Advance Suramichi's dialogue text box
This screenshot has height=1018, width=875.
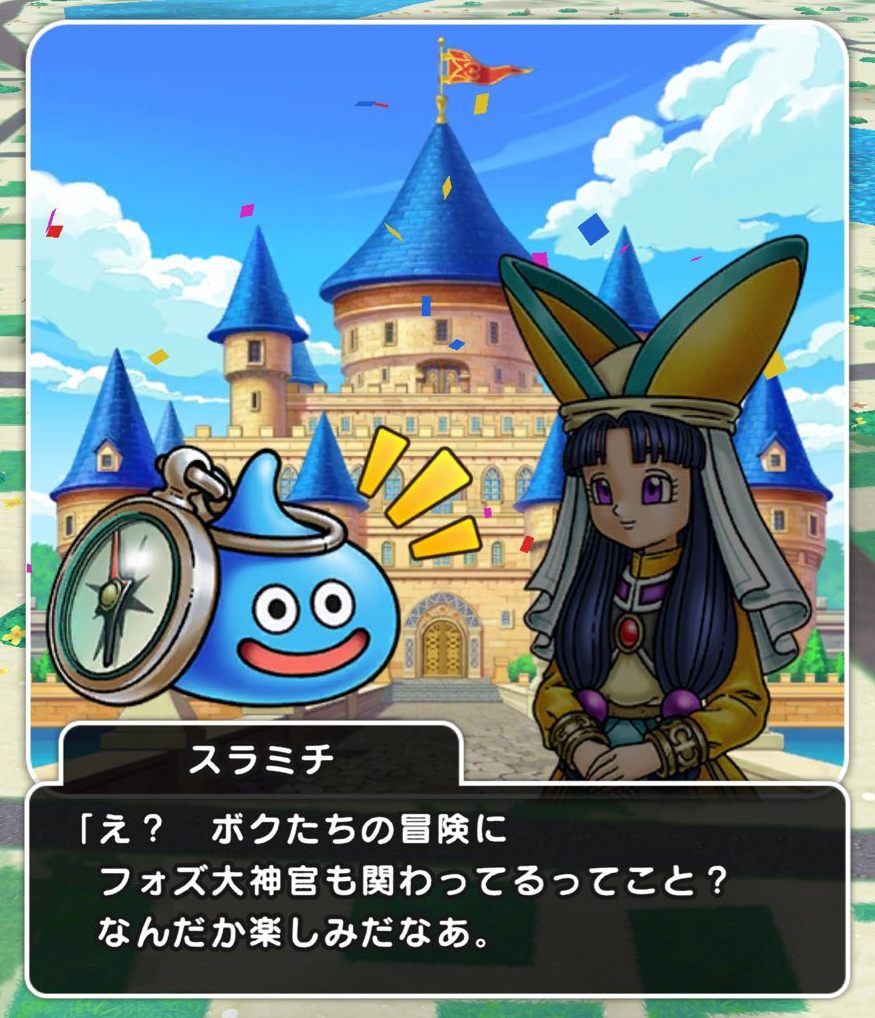(x=437, y=886)
